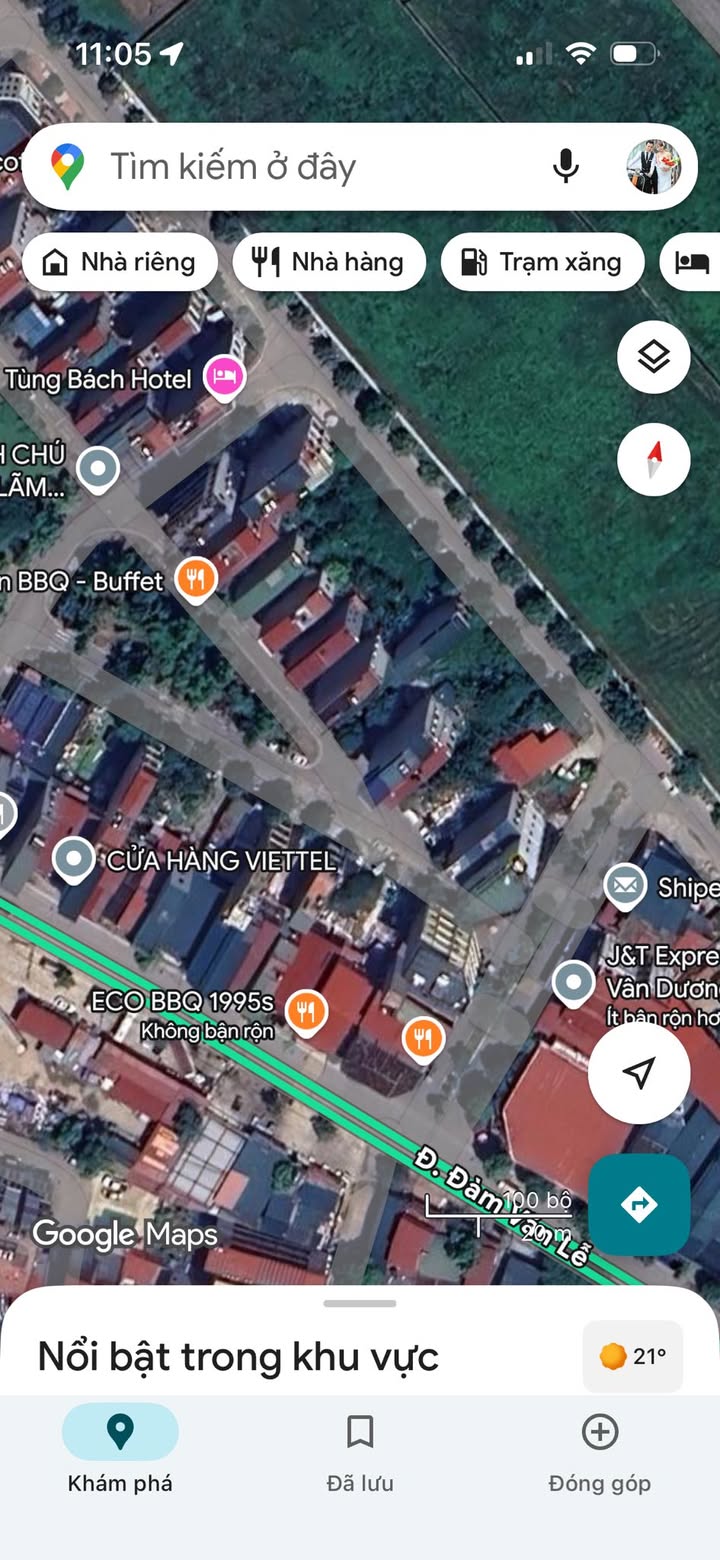This screenshot has width=720, height=1560.
Task: Tap the 21° weather chip
Action: click(x=633, y=1356)
